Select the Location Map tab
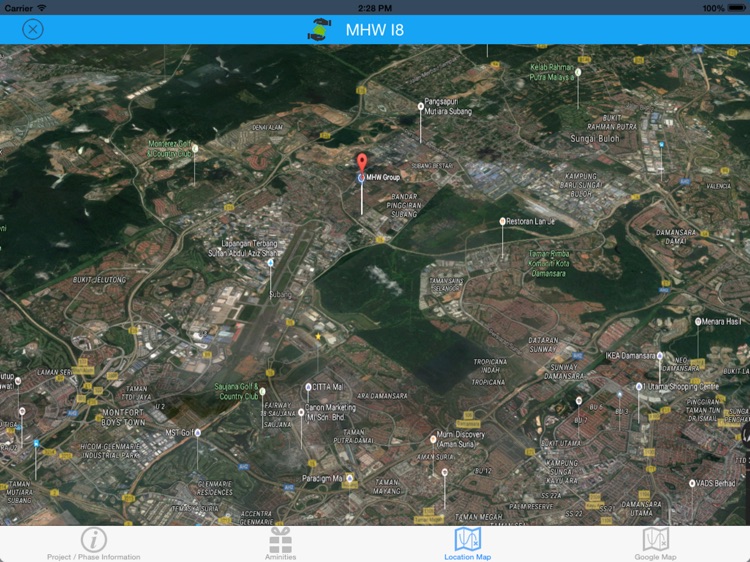Image resolution: width=750 pixels, height=562 pixels. tap(468, 543)
